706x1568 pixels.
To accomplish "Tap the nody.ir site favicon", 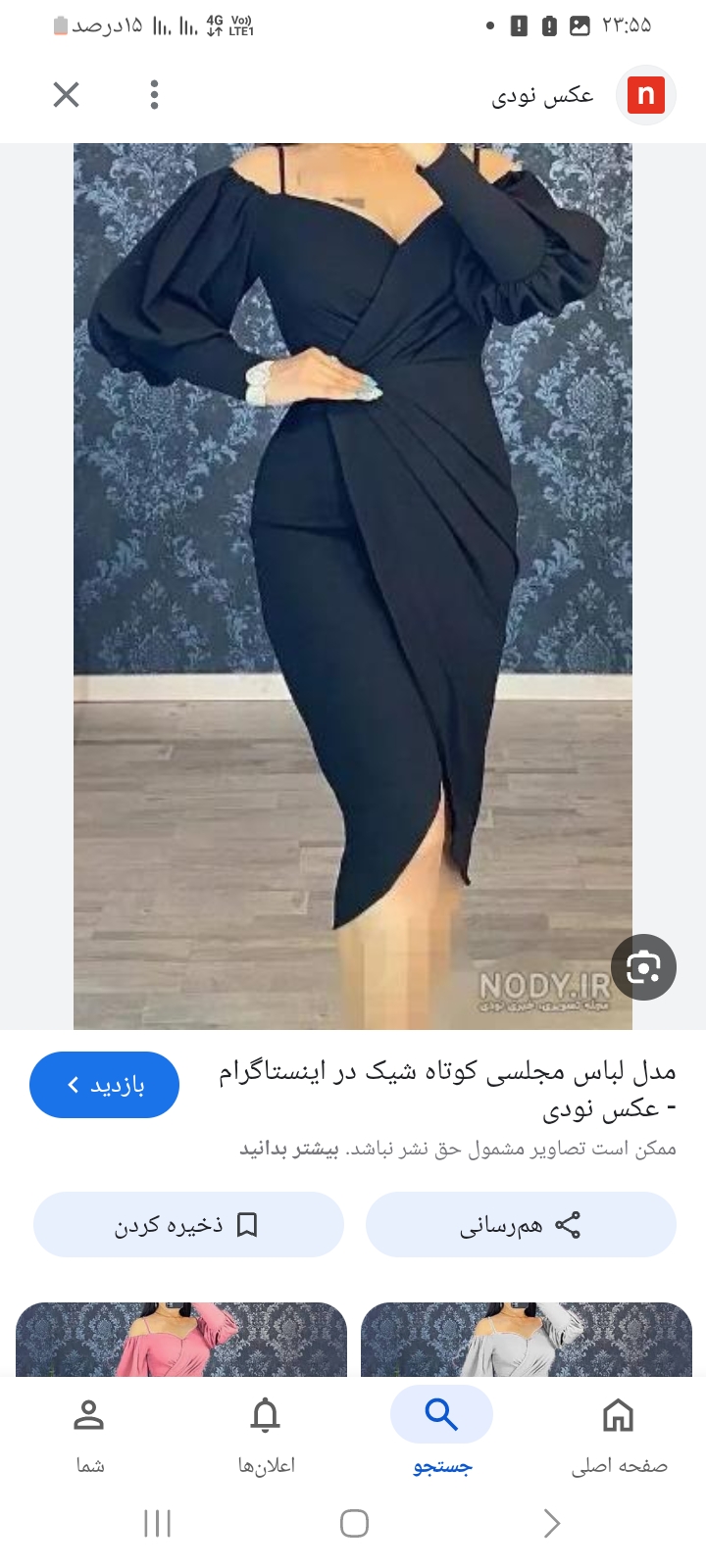I will pyautogui.click(x=645, y=95).
